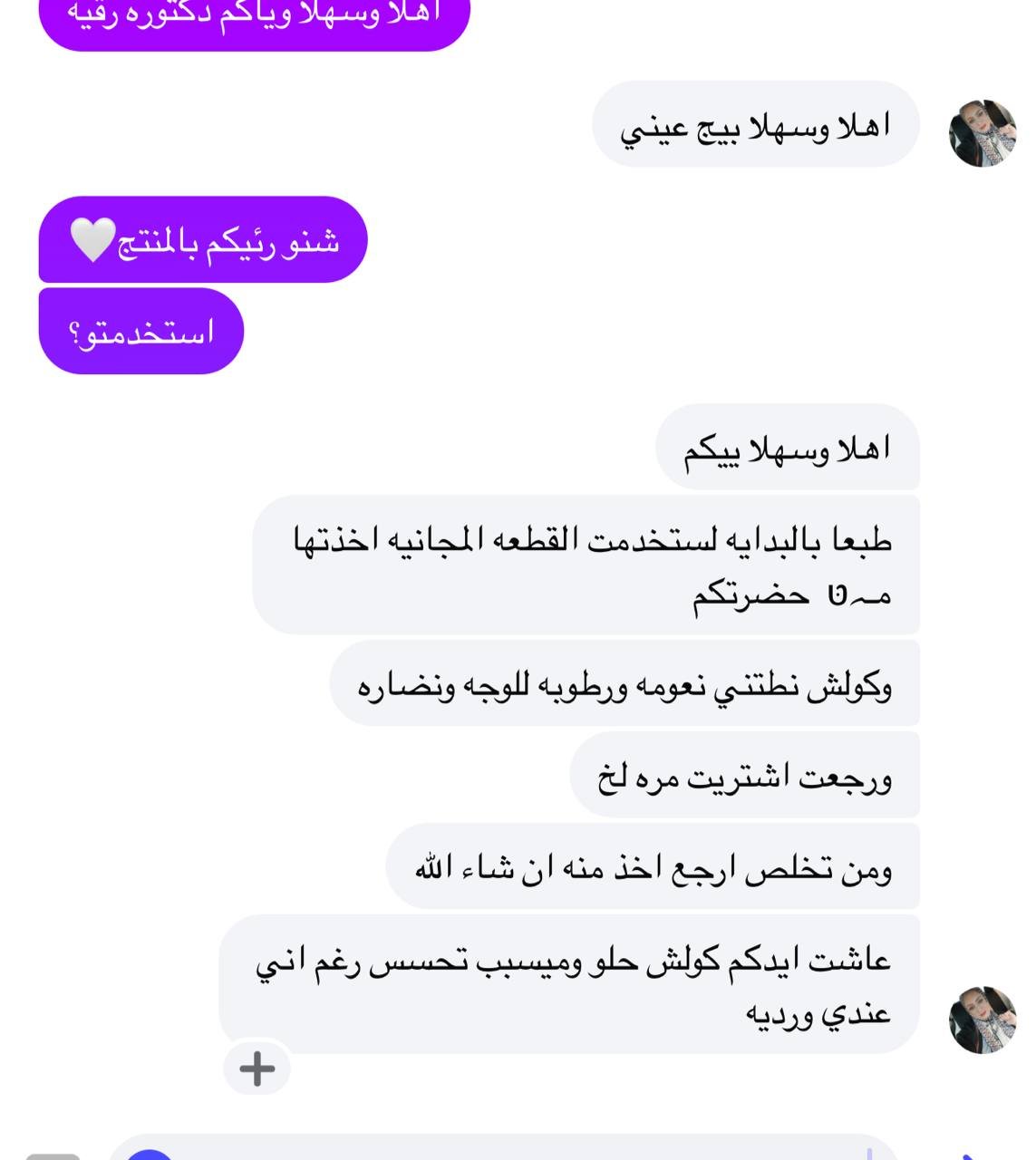1036x1160 pixels.
Task: Select the last message about sensitive rosy skin
Action: click(571, 983)
